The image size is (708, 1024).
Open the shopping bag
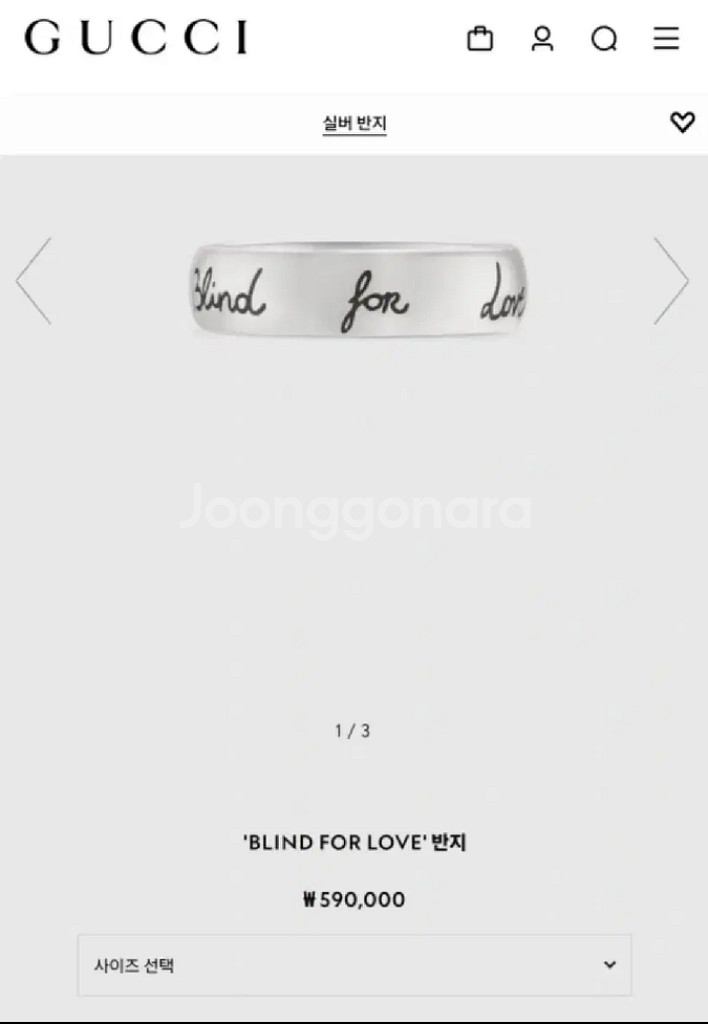[x=480, y=39]
